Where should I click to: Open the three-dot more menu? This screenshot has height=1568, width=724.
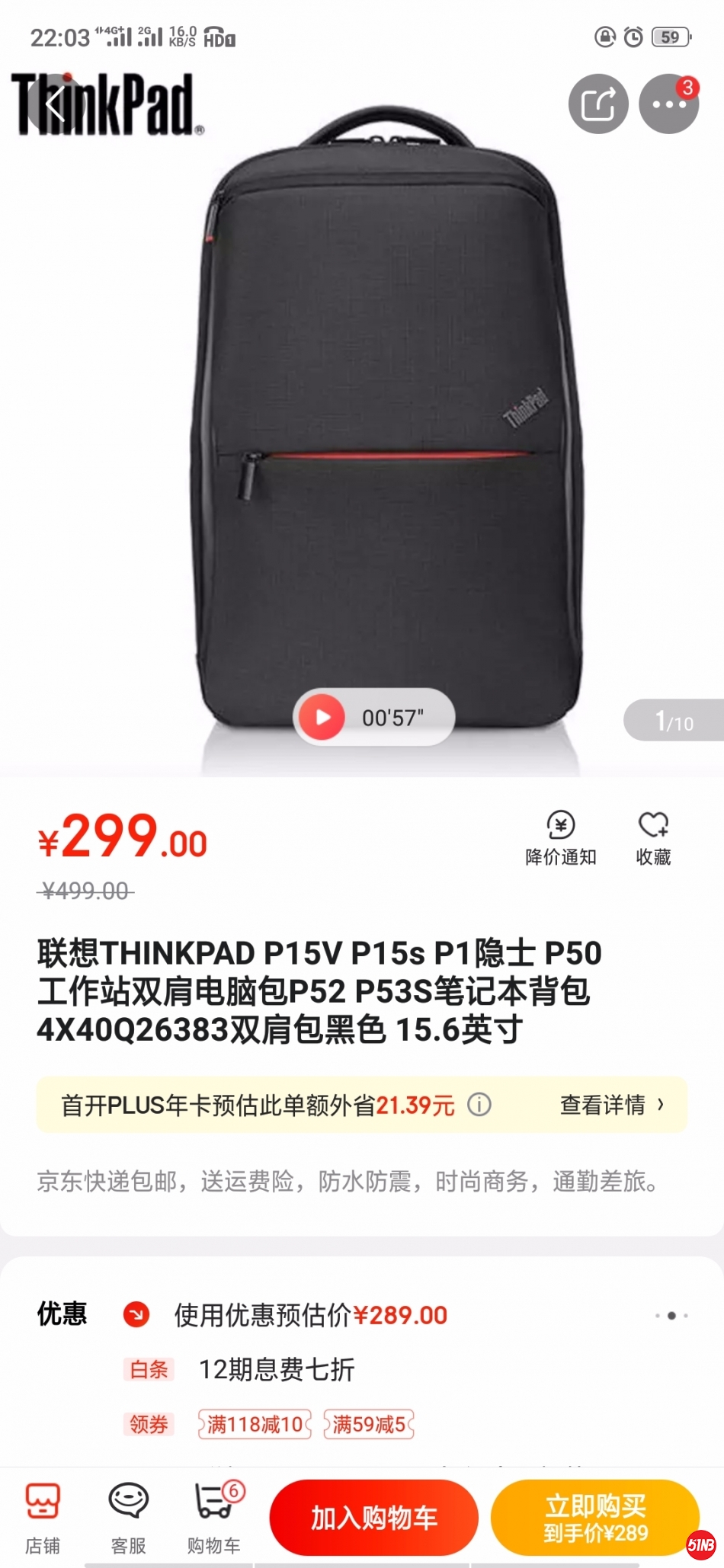point(668,104)
